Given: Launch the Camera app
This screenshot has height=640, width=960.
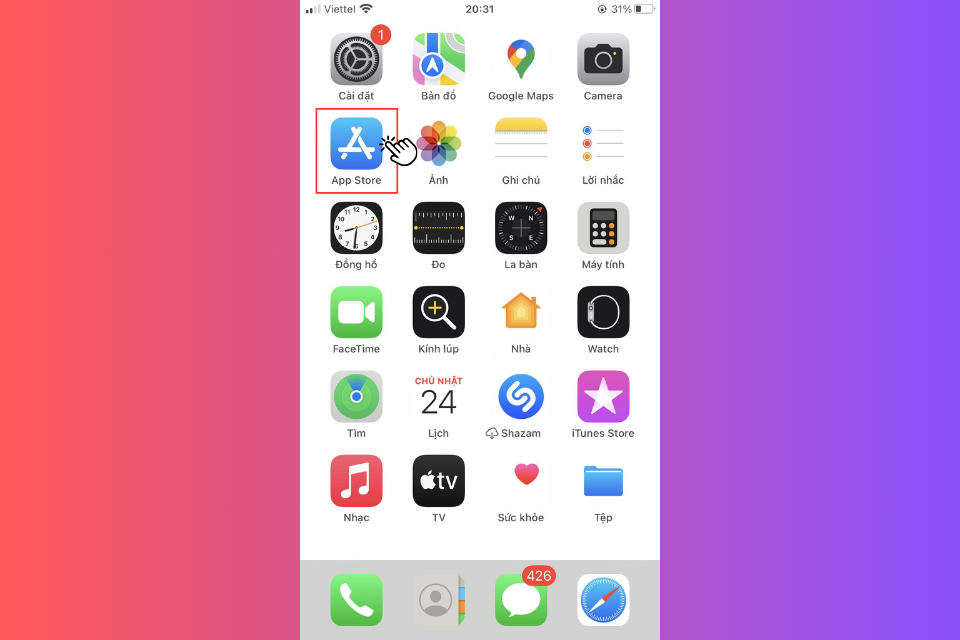Looking at the screenshot, I should coord(602,60).
